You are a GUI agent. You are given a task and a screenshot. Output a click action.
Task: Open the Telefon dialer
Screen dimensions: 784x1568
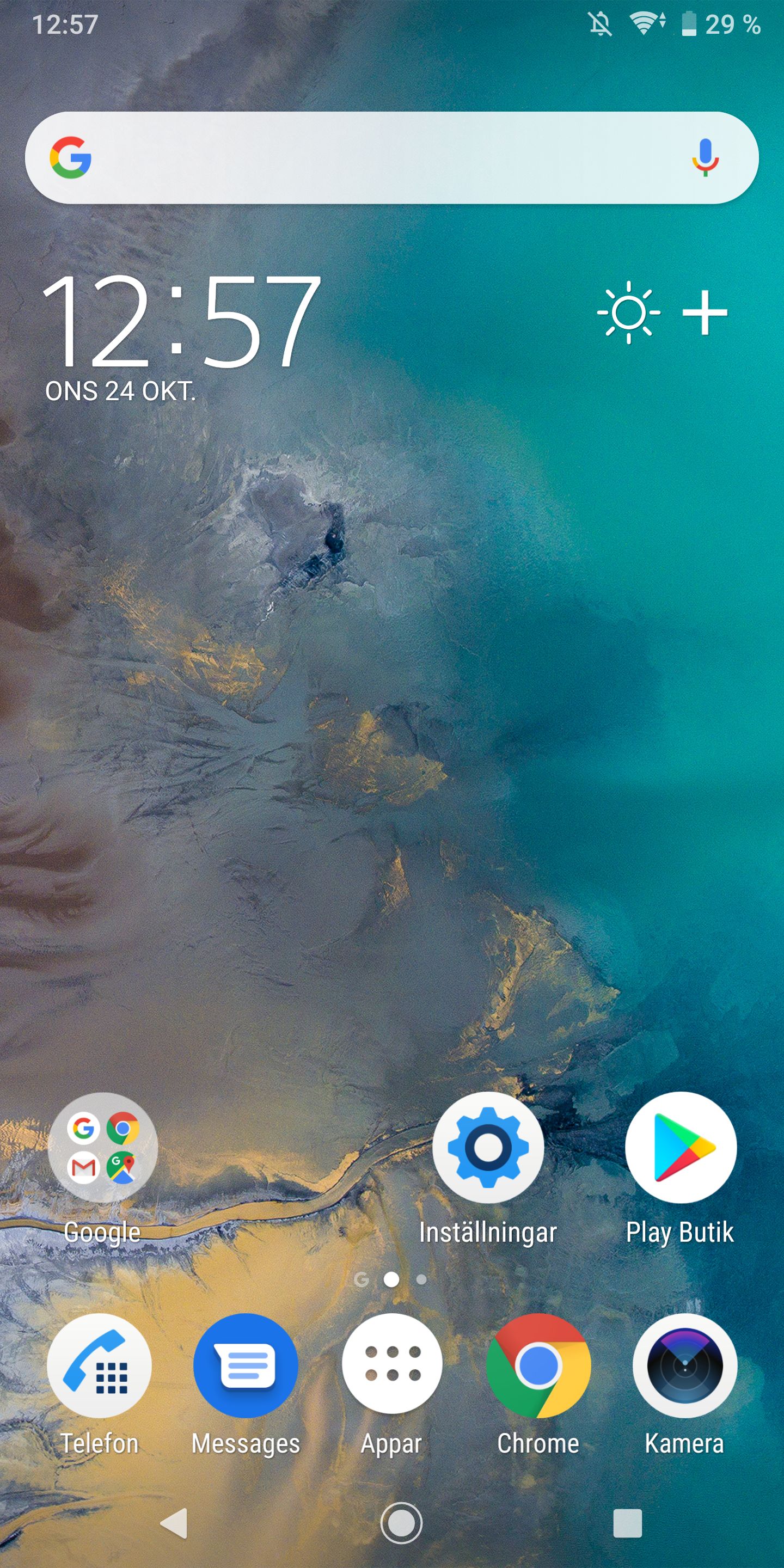tap(99, 1365)
